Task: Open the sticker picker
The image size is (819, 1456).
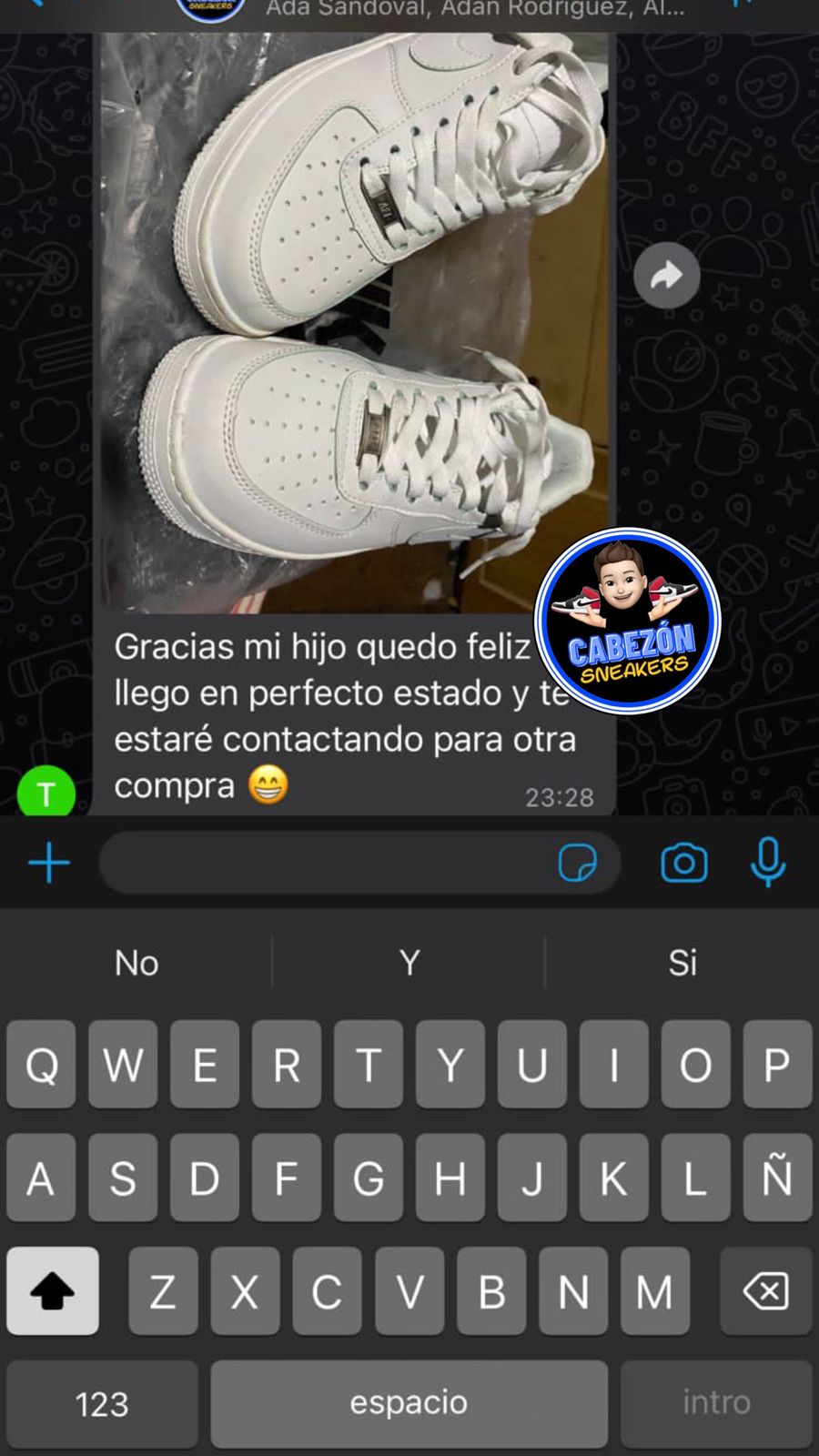Action: tap(577, 863)
